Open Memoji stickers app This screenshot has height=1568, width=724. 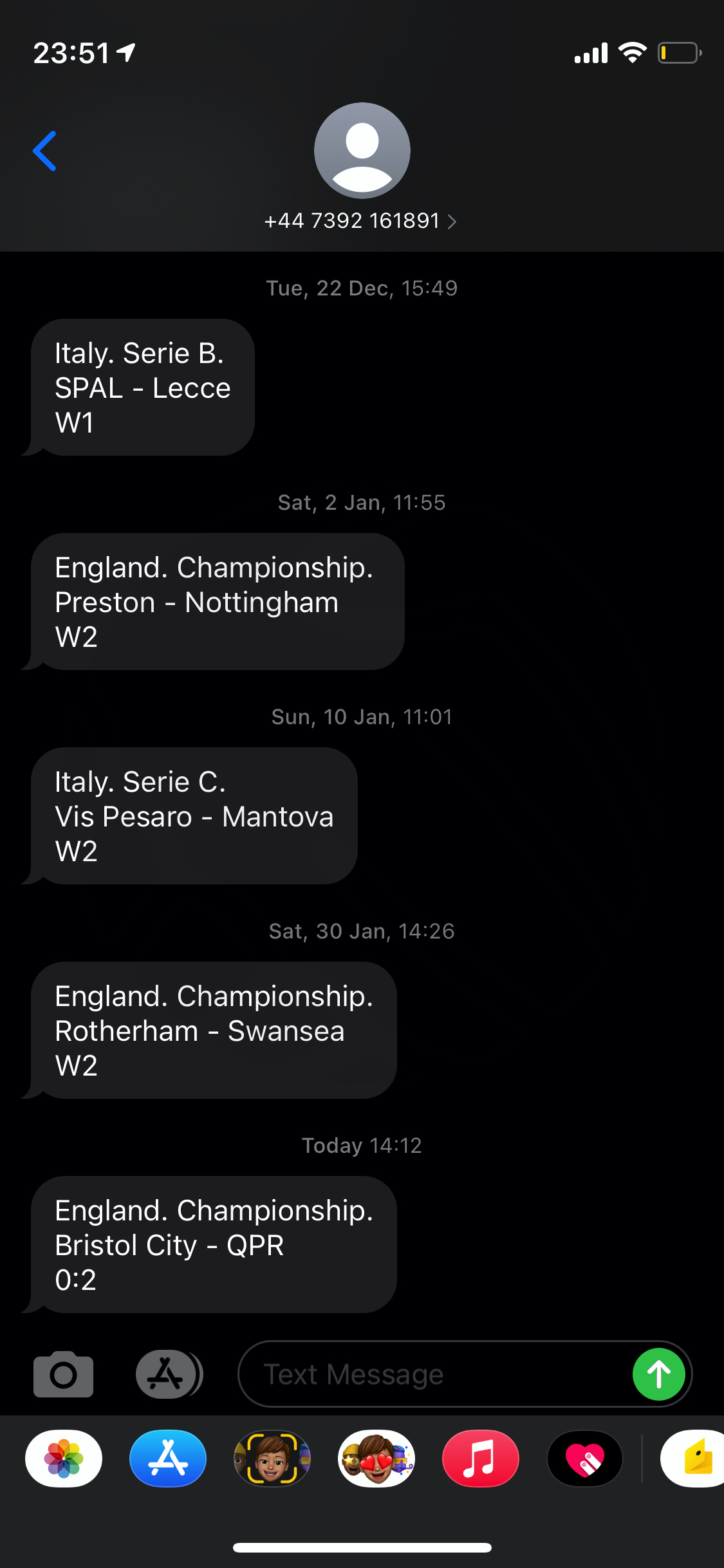pyautogui.click(x=376, y=1459)
